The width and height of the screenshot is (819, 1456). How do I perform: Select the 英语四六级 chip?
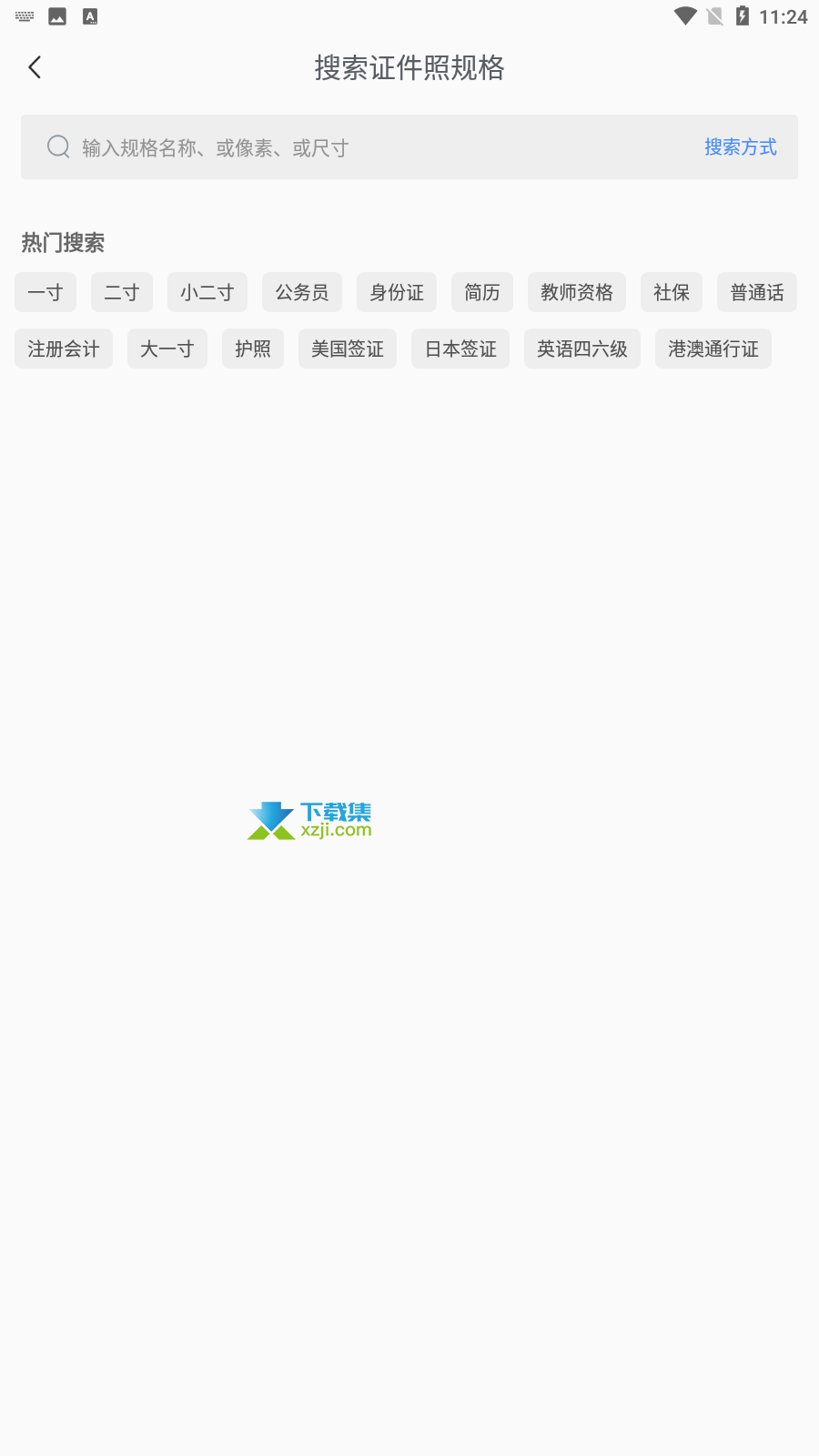(582, 349)
